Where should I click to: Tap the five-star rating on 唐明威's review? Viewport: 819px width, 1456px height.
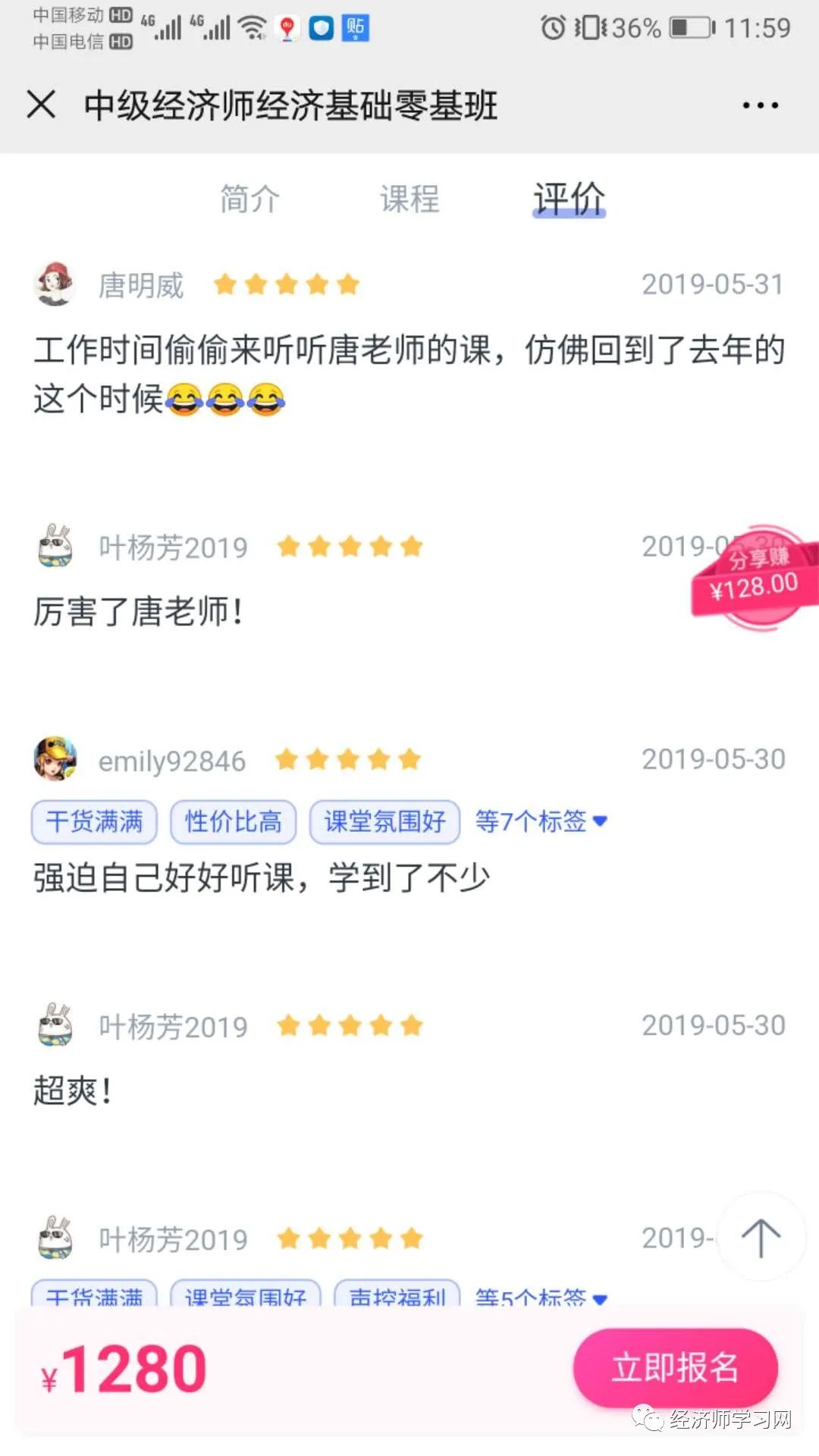pyautogui.click(x=285, y=284)
